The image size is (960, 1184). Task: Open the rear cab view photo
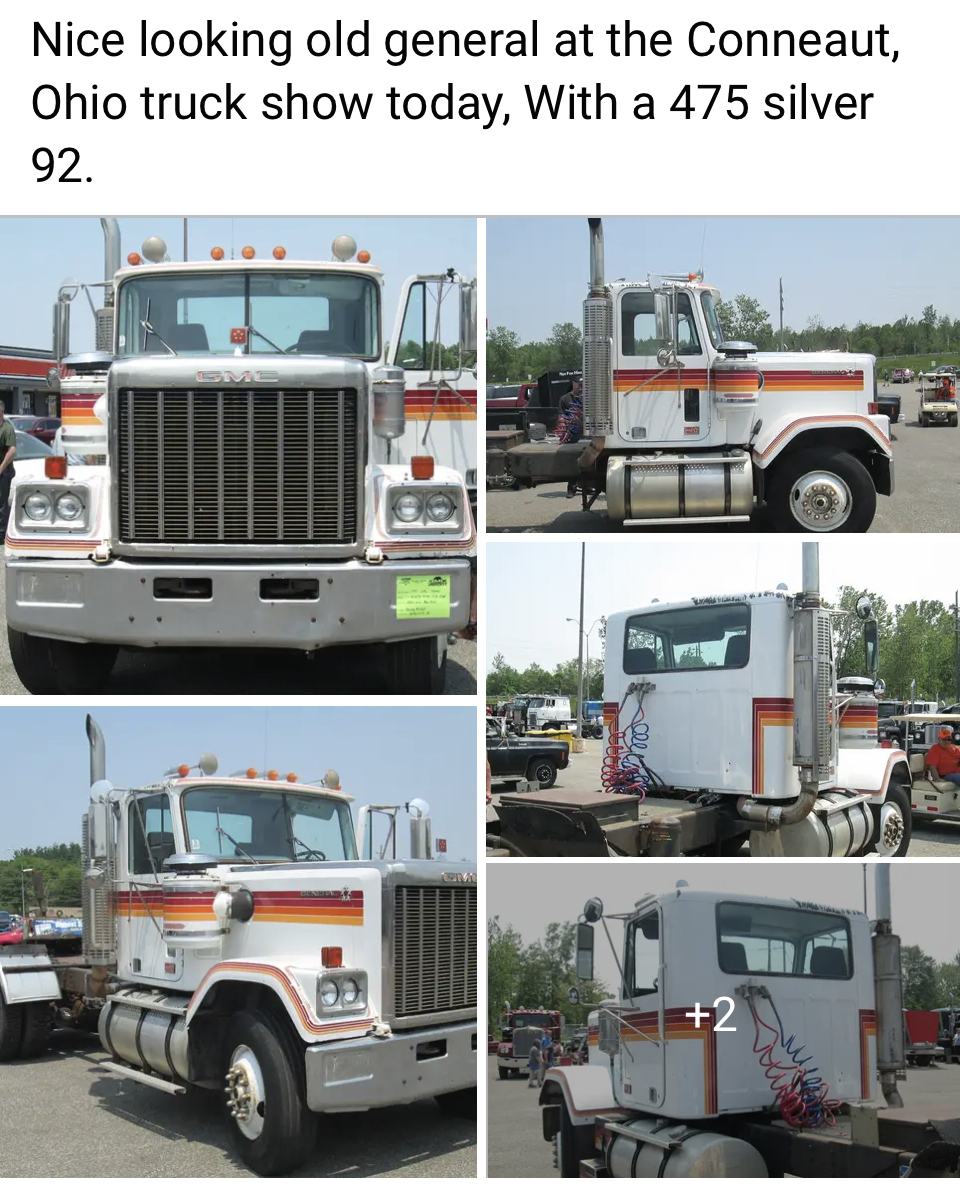pos(722,700)
